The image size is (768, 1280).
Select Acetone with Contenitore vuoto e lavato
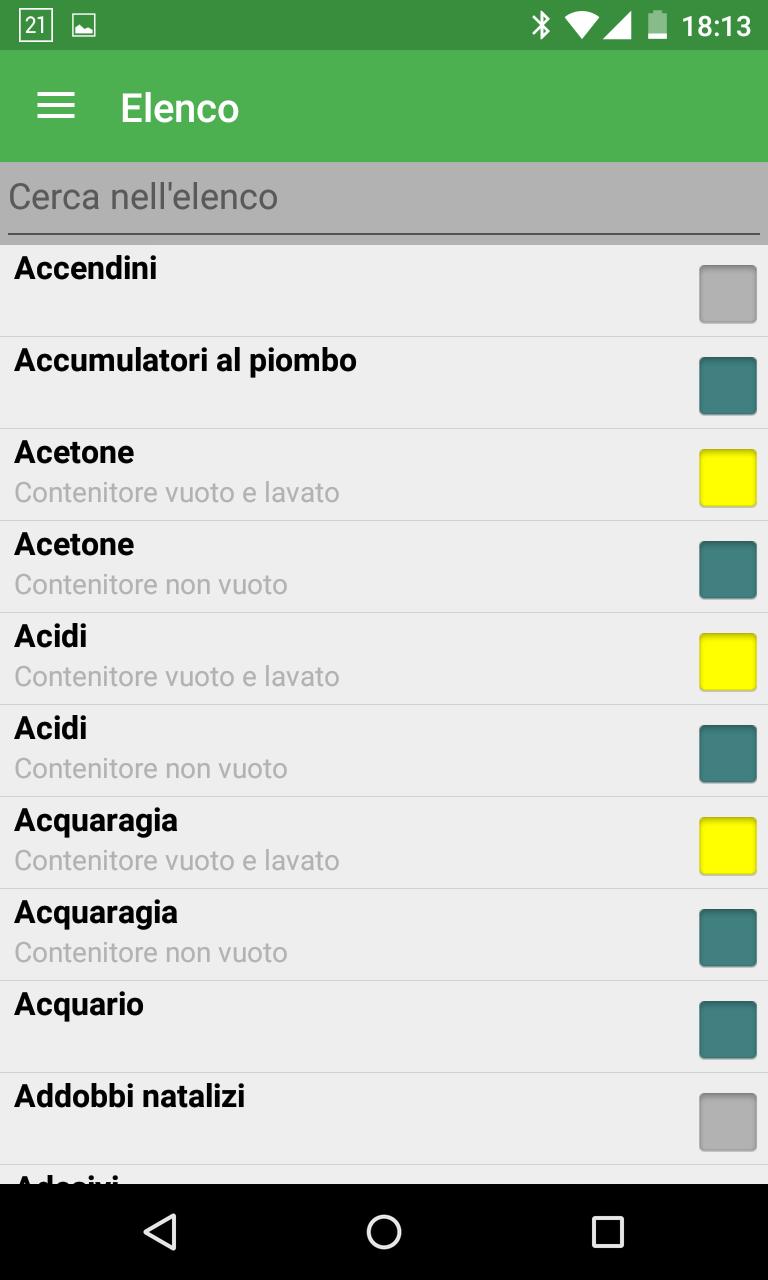point(300,470)
